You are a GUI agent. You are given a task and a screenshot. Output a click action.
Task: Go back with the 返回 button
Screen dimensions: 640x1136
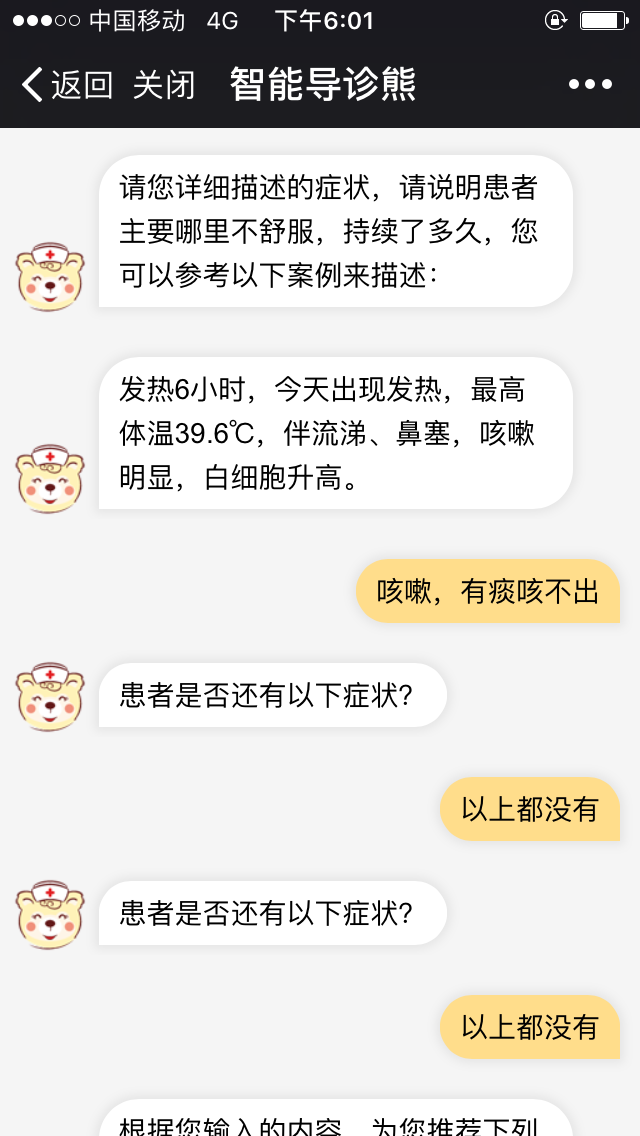68,85
